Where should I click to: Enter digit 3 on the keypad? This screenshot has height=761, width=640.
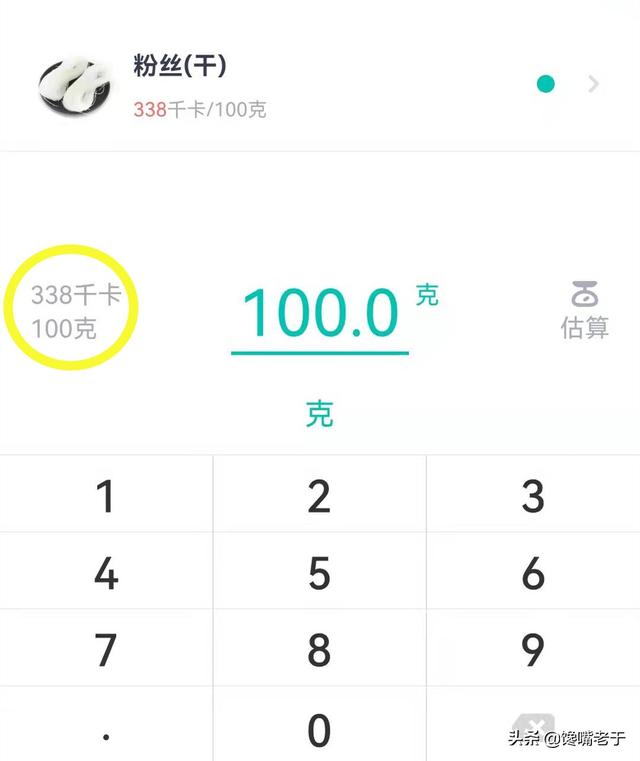[533, 496]
